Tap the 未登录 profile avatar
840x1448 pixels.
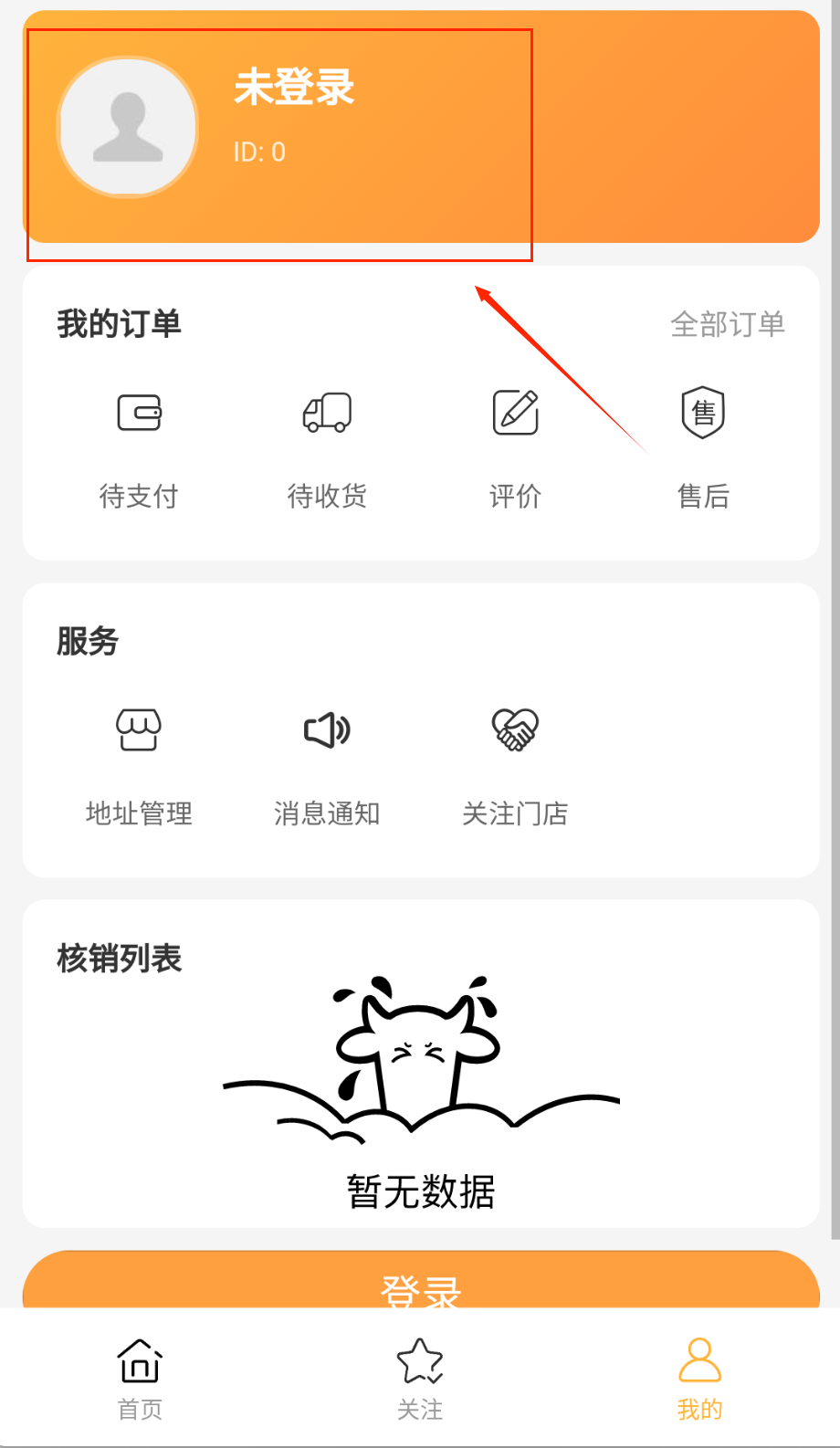pyautogui.click(x=128, y=127)
